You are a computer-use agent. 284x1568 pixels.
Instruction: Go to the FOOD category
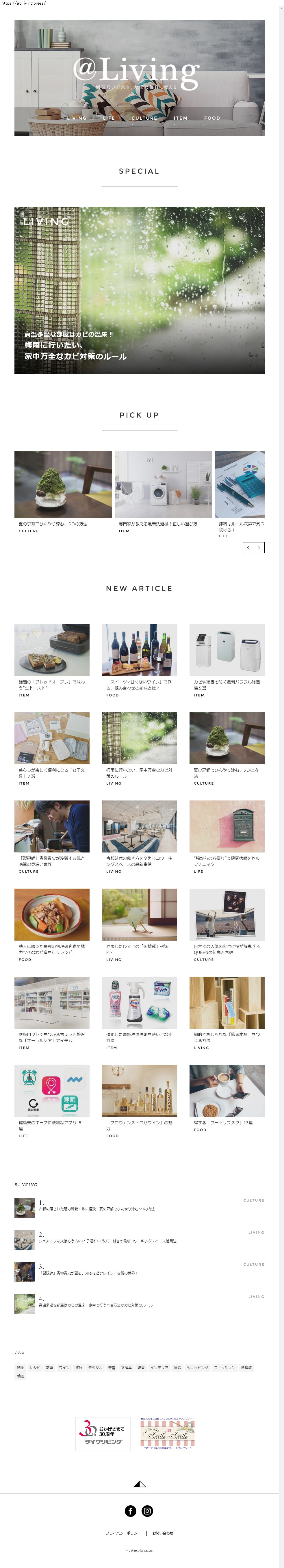pos(212,118)
